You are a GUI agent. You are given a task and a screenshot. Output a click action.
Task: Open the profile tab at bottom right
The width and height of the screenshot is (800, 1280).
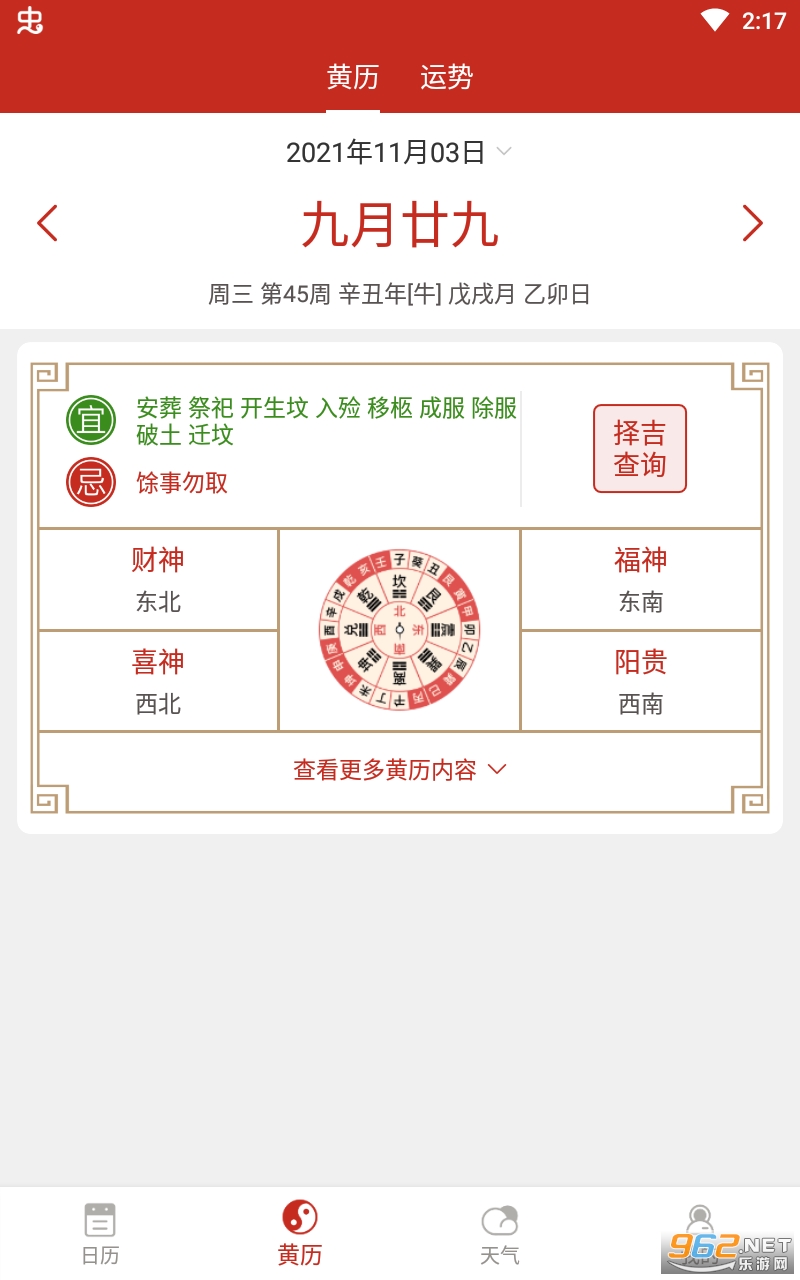(700, 1234)
